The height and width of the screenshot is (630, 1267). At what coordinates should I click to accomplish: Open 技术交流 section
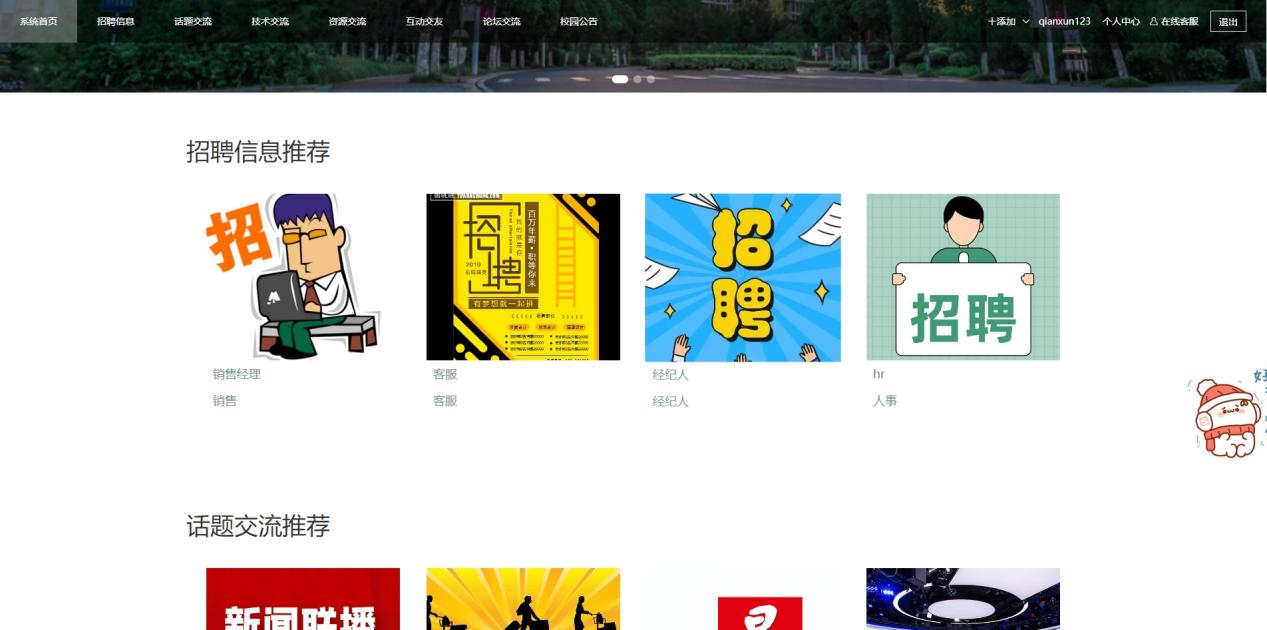270,21
